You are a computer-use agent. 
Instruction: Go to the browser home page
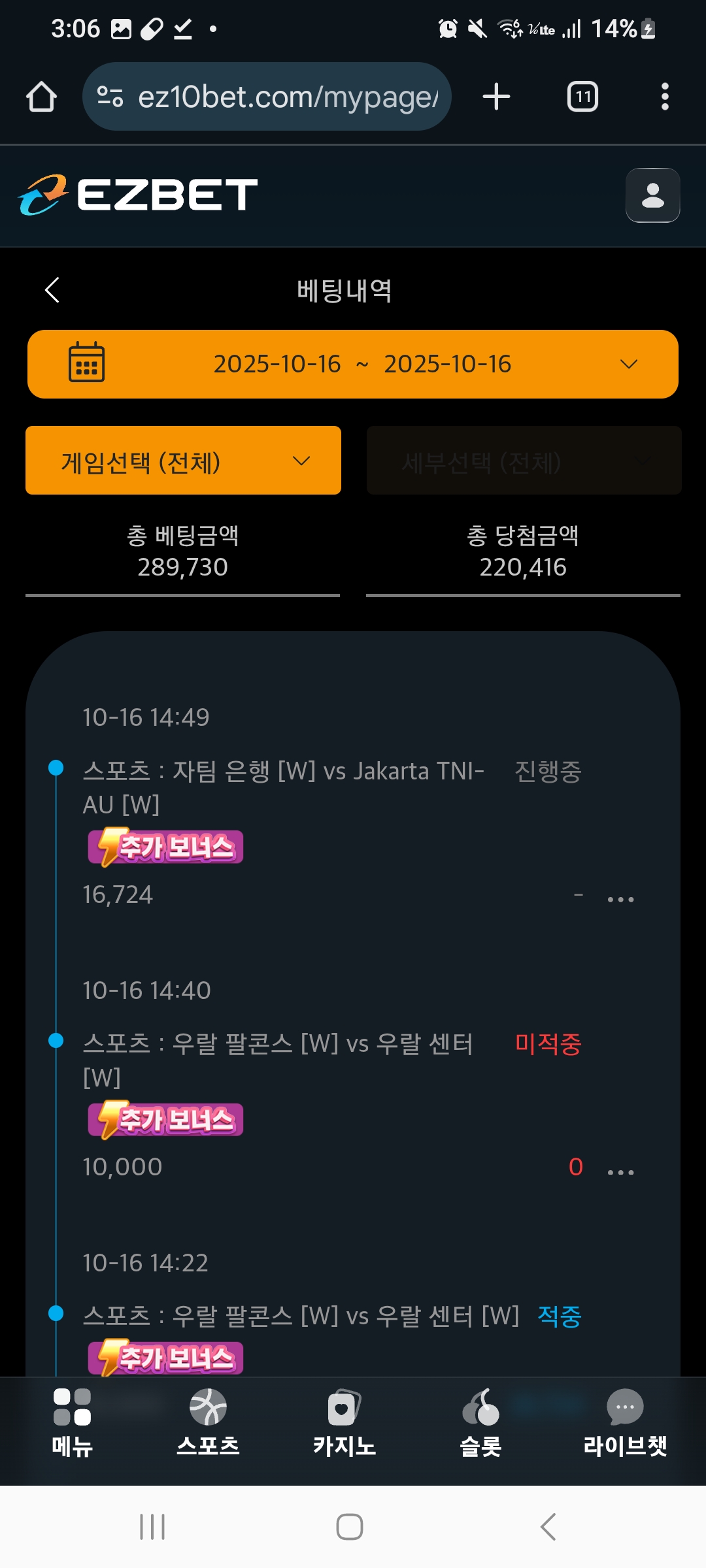(41, 97)
